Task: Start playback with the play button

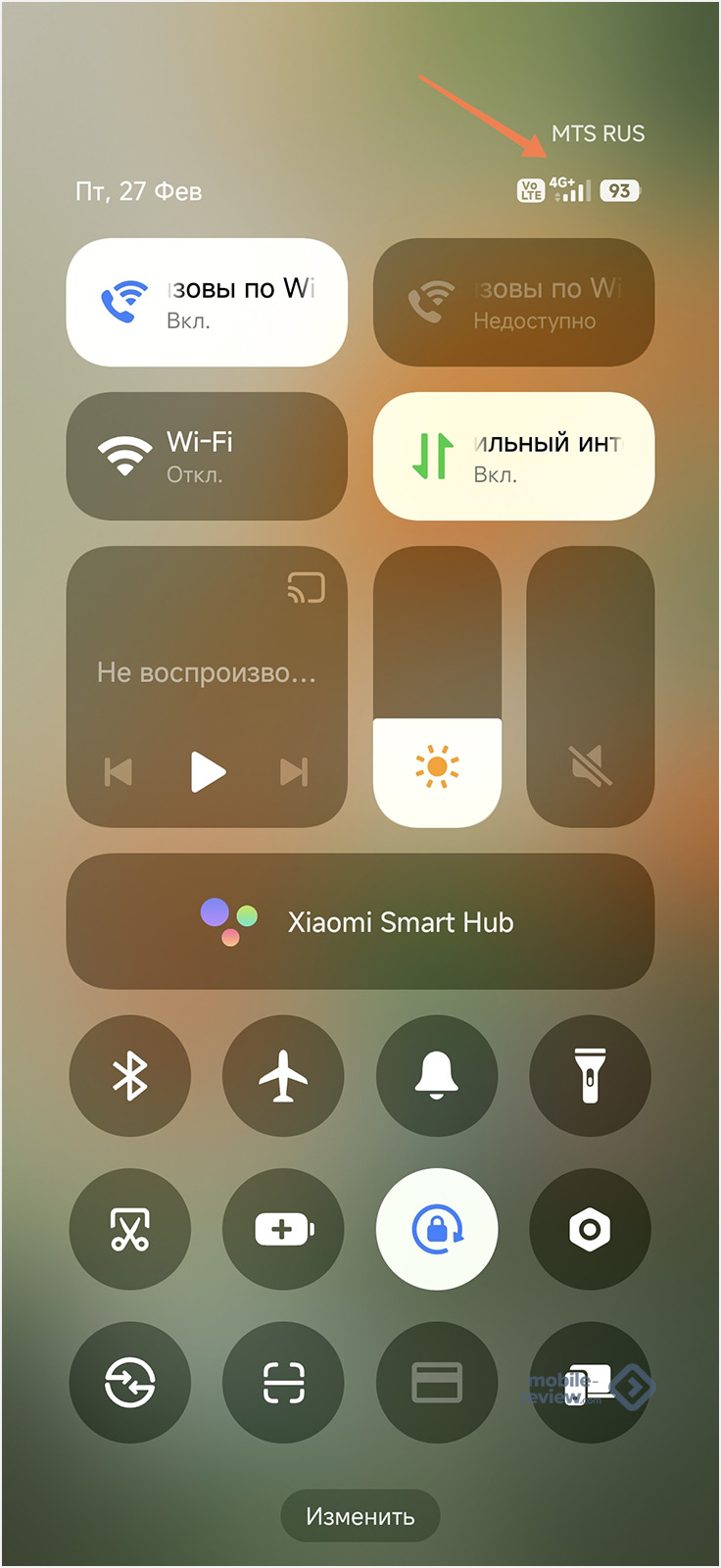Action: tap(207, 772)
